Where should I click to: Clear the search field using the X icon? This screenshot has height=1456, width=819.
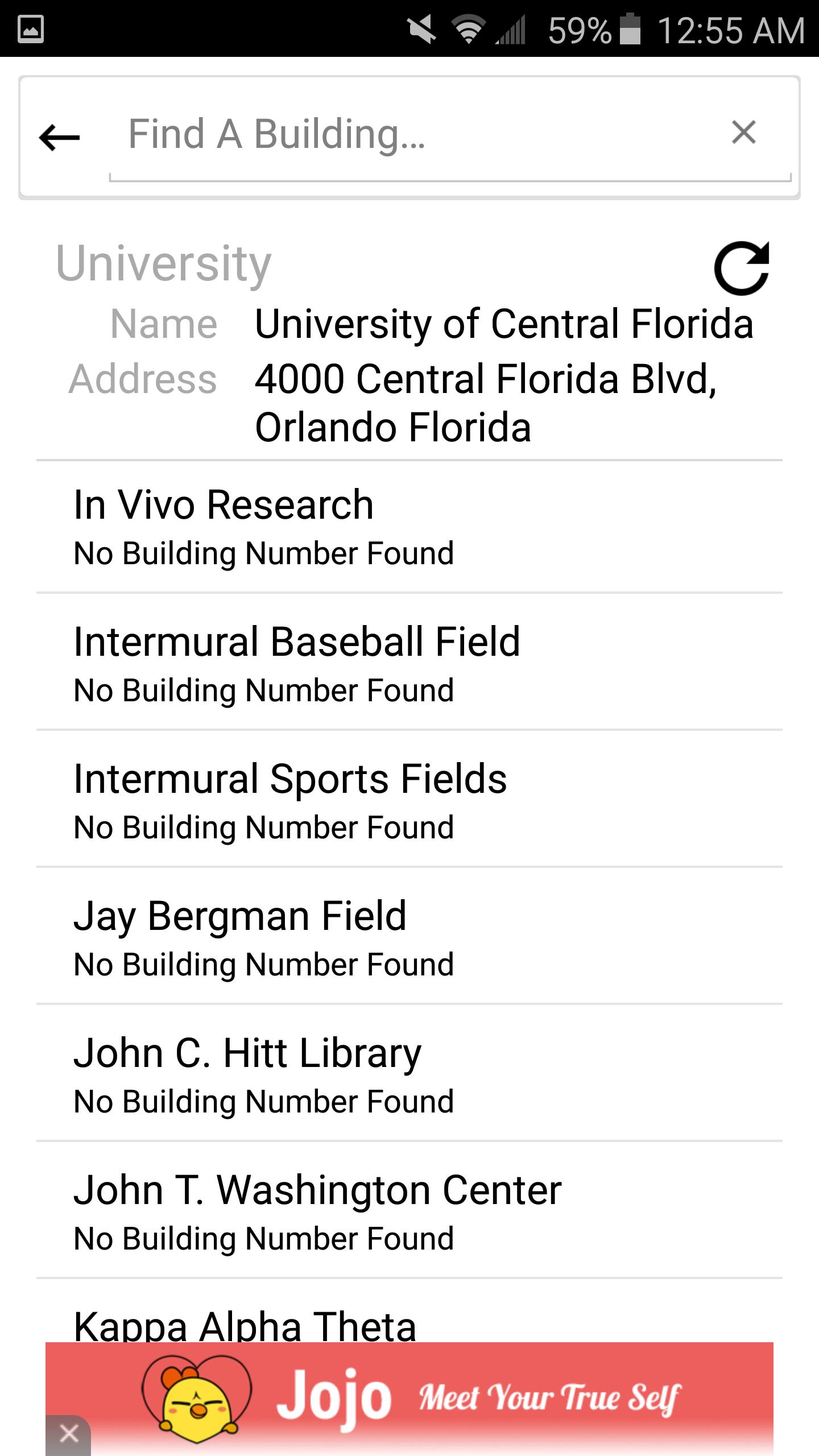tap(745, 134)
